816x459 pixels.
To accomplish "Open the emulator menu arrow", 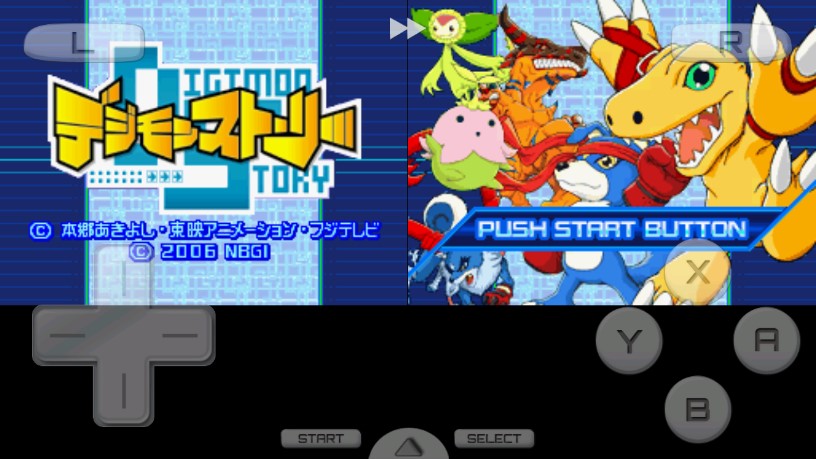I will point(408,446).
